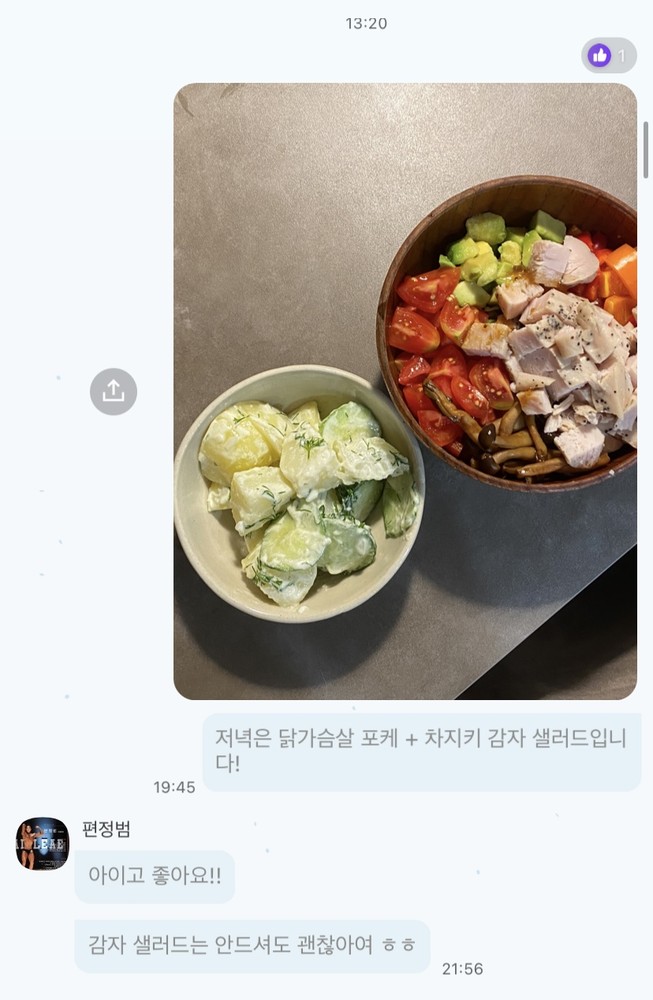
Task: Share the food photo
Action: point(113,391)
